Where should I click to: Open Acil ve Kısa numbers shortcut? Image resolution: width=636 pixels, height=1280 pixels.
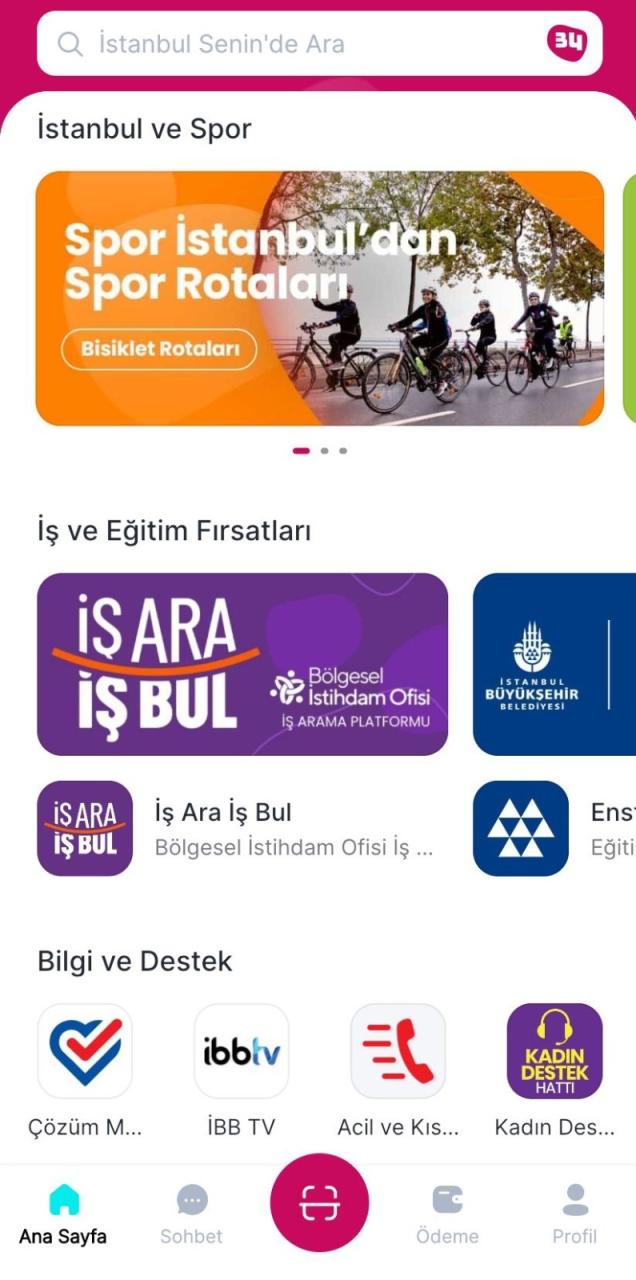pos(398,1051)
